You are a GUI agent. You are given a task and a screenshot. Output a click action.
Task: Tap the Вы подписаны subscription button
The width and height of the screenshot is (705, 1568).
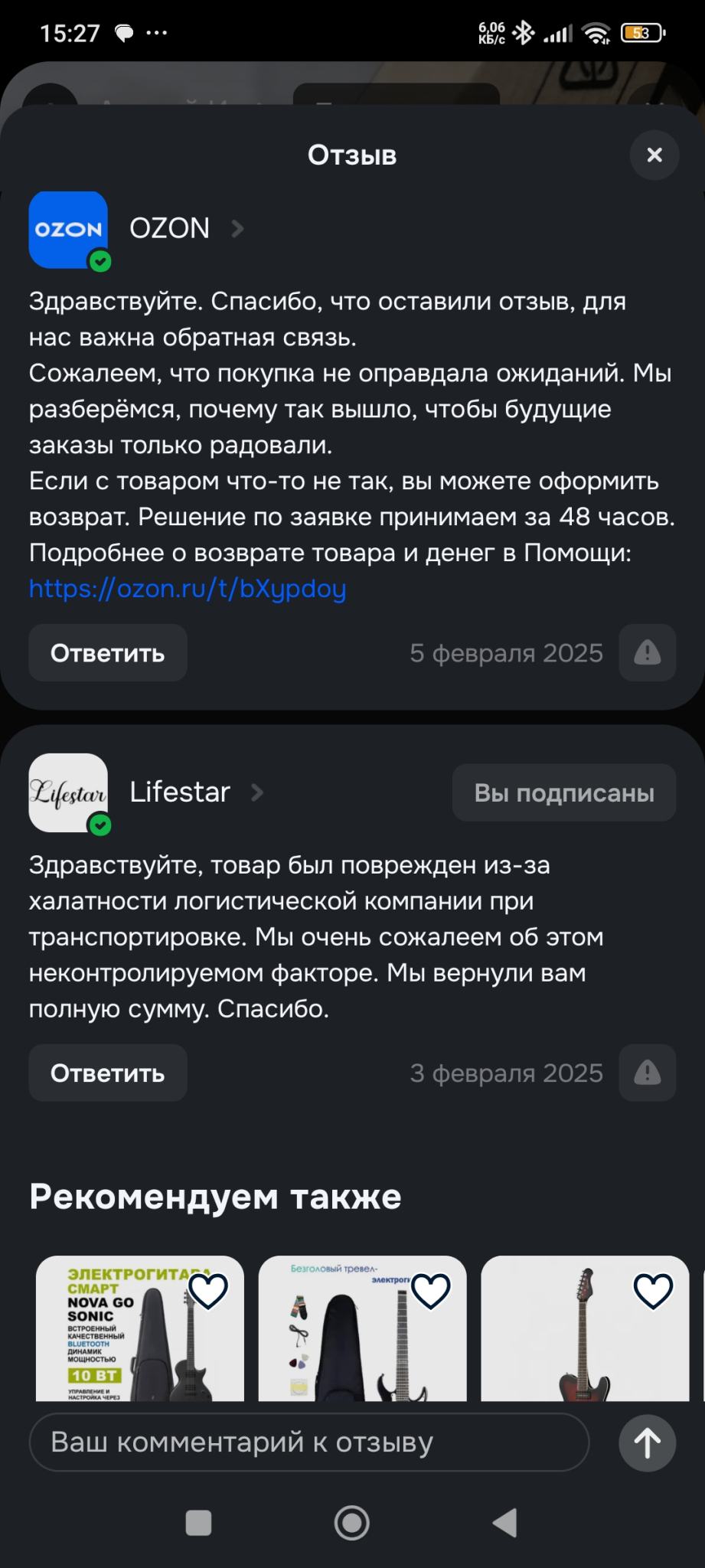pos(564,792)
